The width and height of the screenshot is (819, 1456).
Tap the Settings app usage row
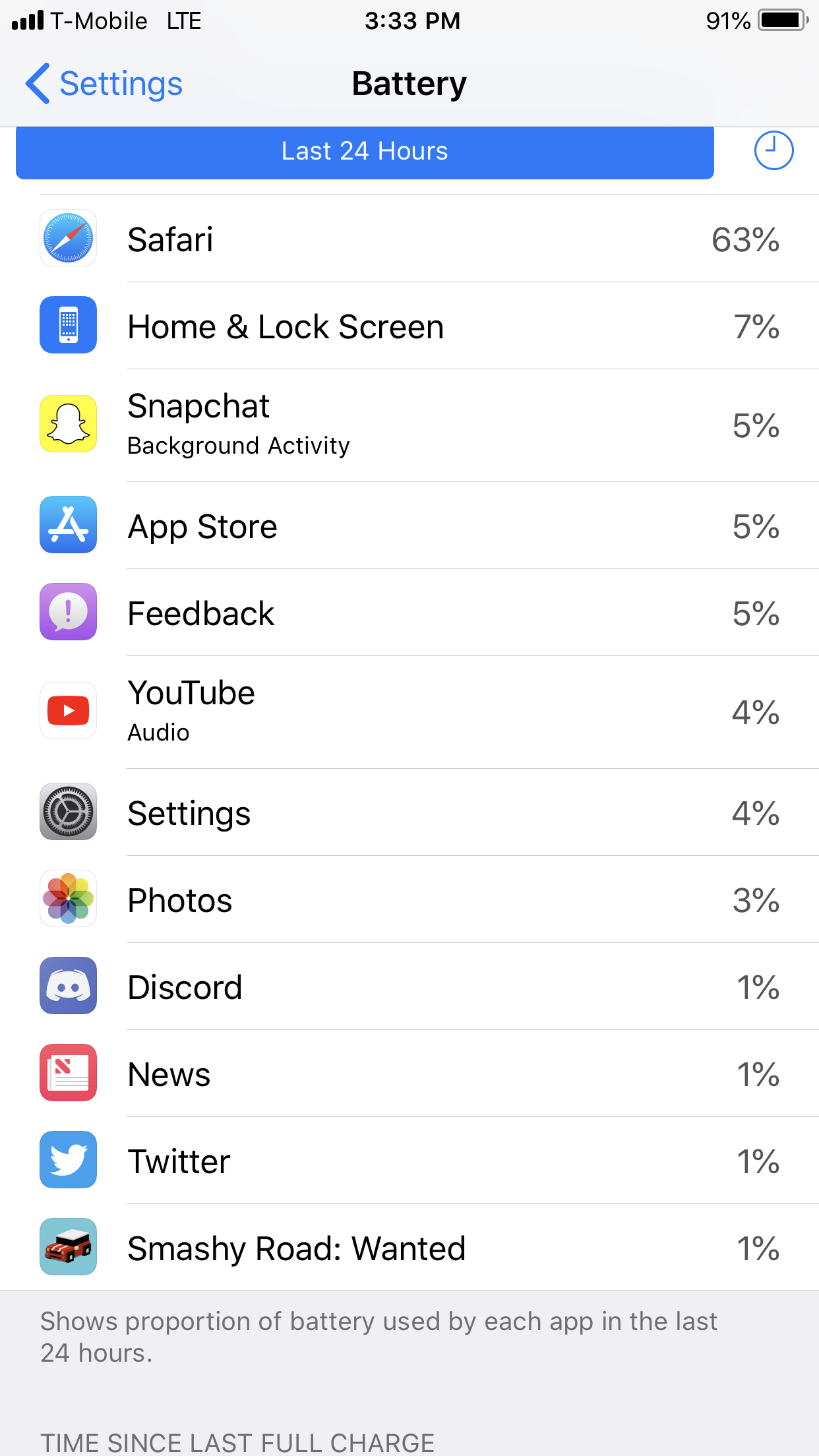(x=409, y=813)
